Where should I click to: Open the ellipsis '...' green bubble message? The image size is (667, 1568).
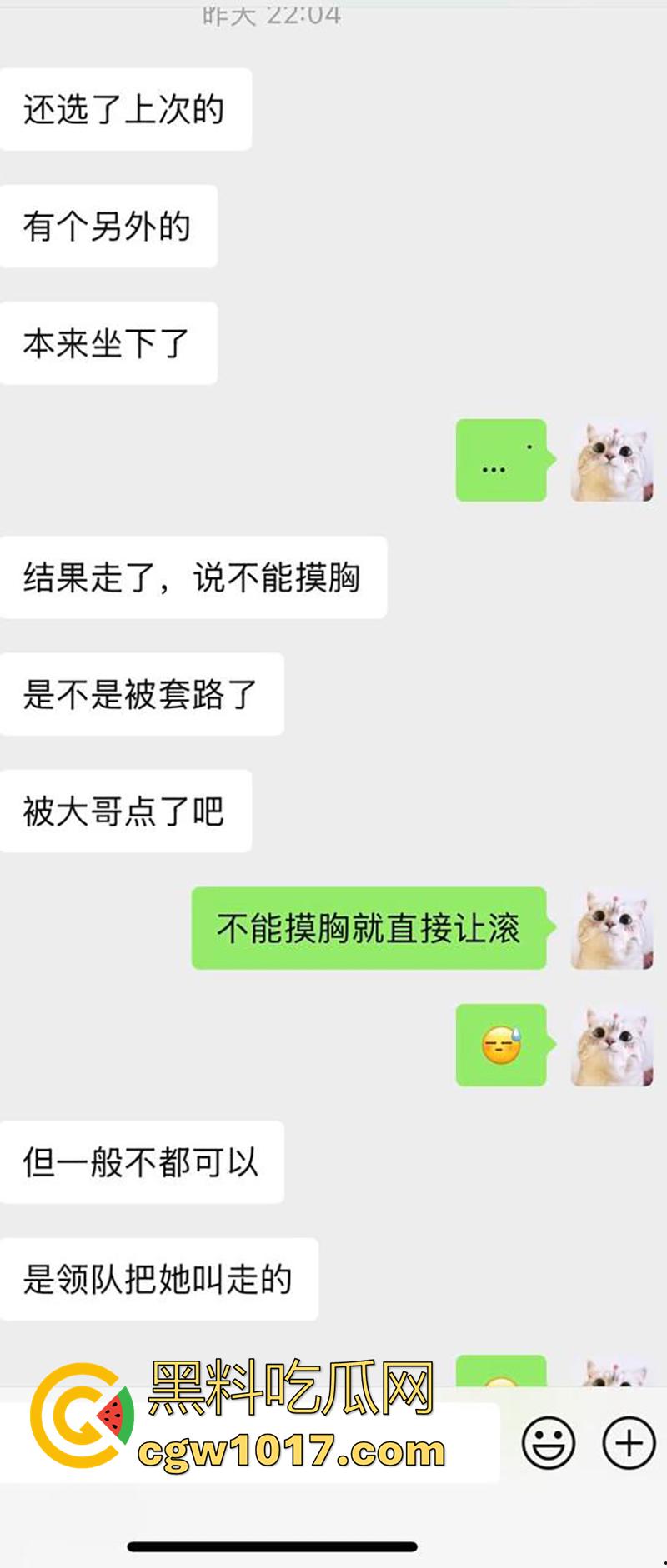[x=499, y=461]
